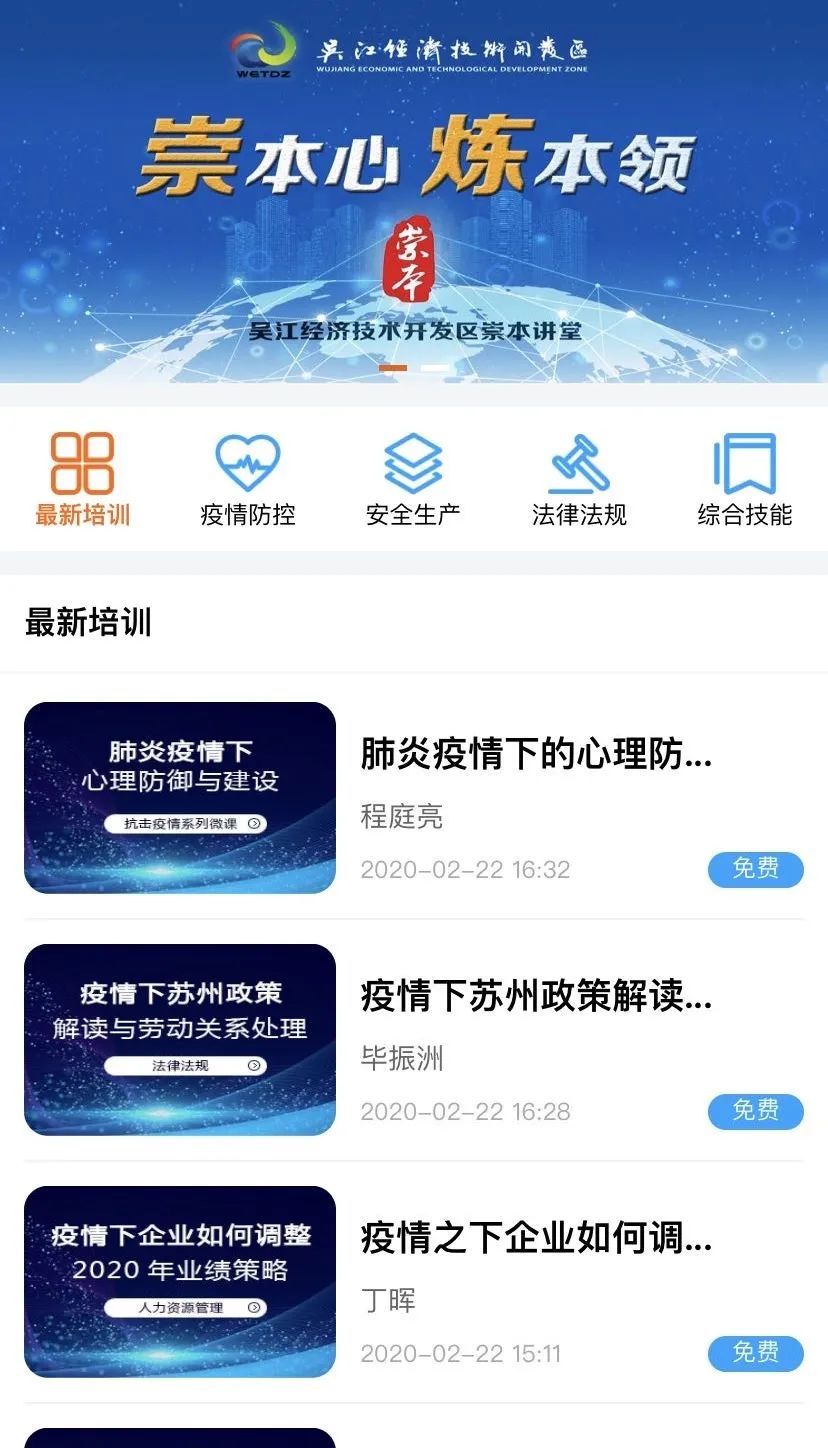Image resolution: width=828 pixels, height=1448 pixels.
Task: Switch to the 疫情防控 category
Action: tap(248, 480)
